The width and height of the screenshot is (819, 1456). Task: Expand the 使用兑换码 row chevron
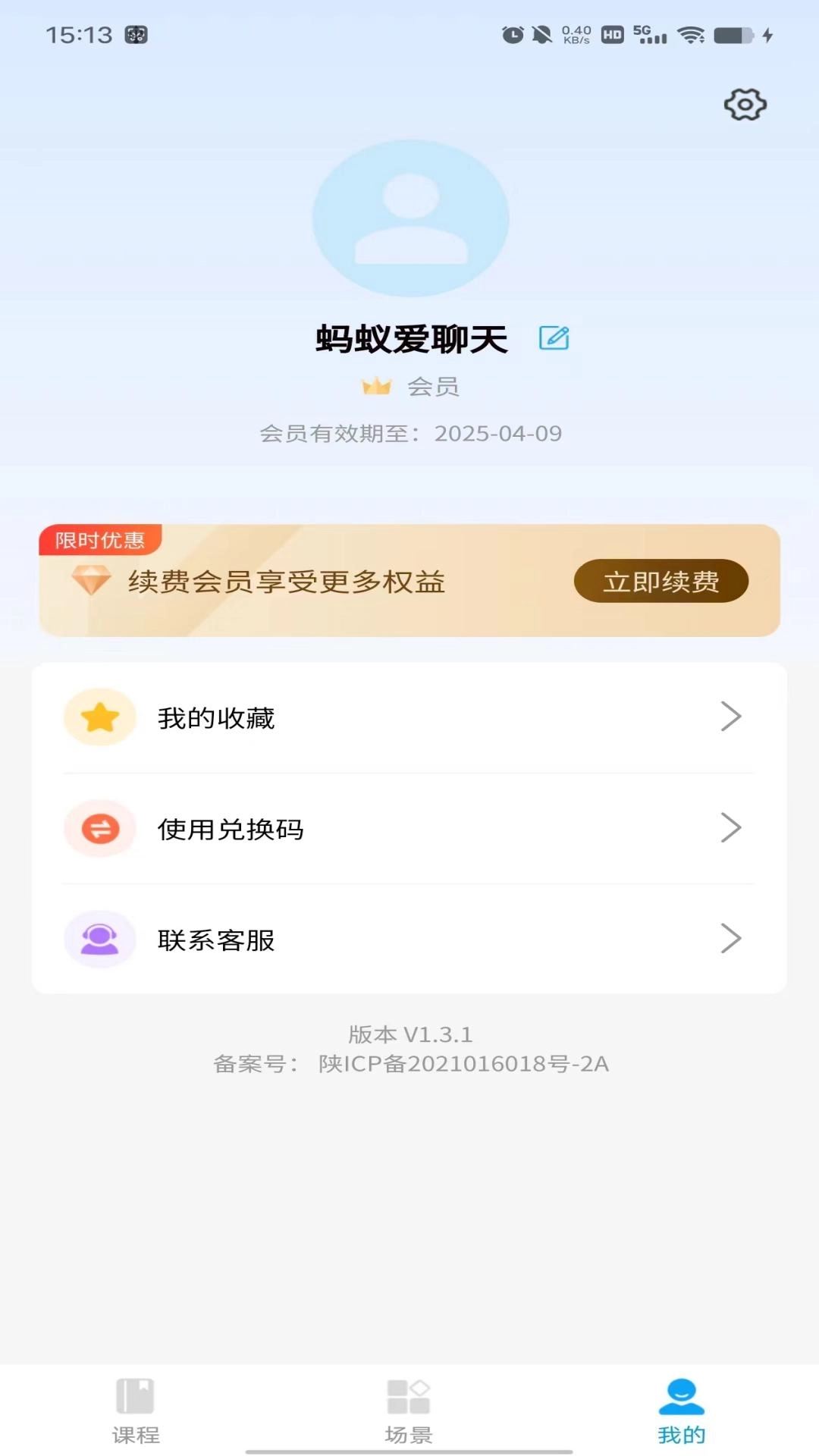click(730, 828)
